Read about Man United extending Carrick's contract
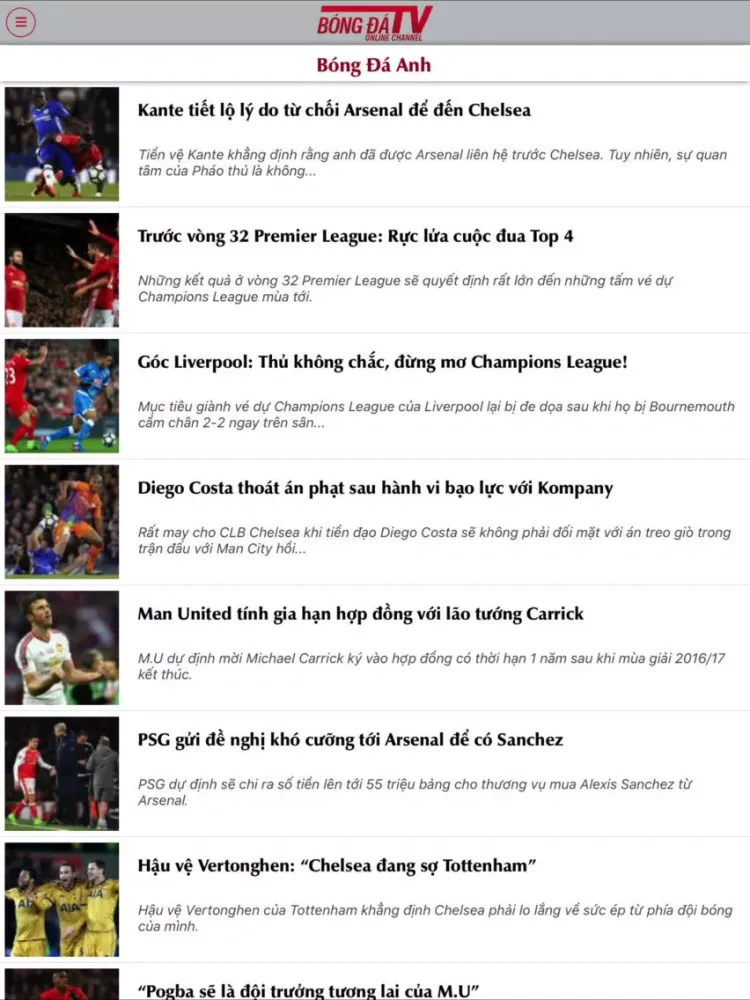The image size is (750, 1000). (x=360, y=614)
